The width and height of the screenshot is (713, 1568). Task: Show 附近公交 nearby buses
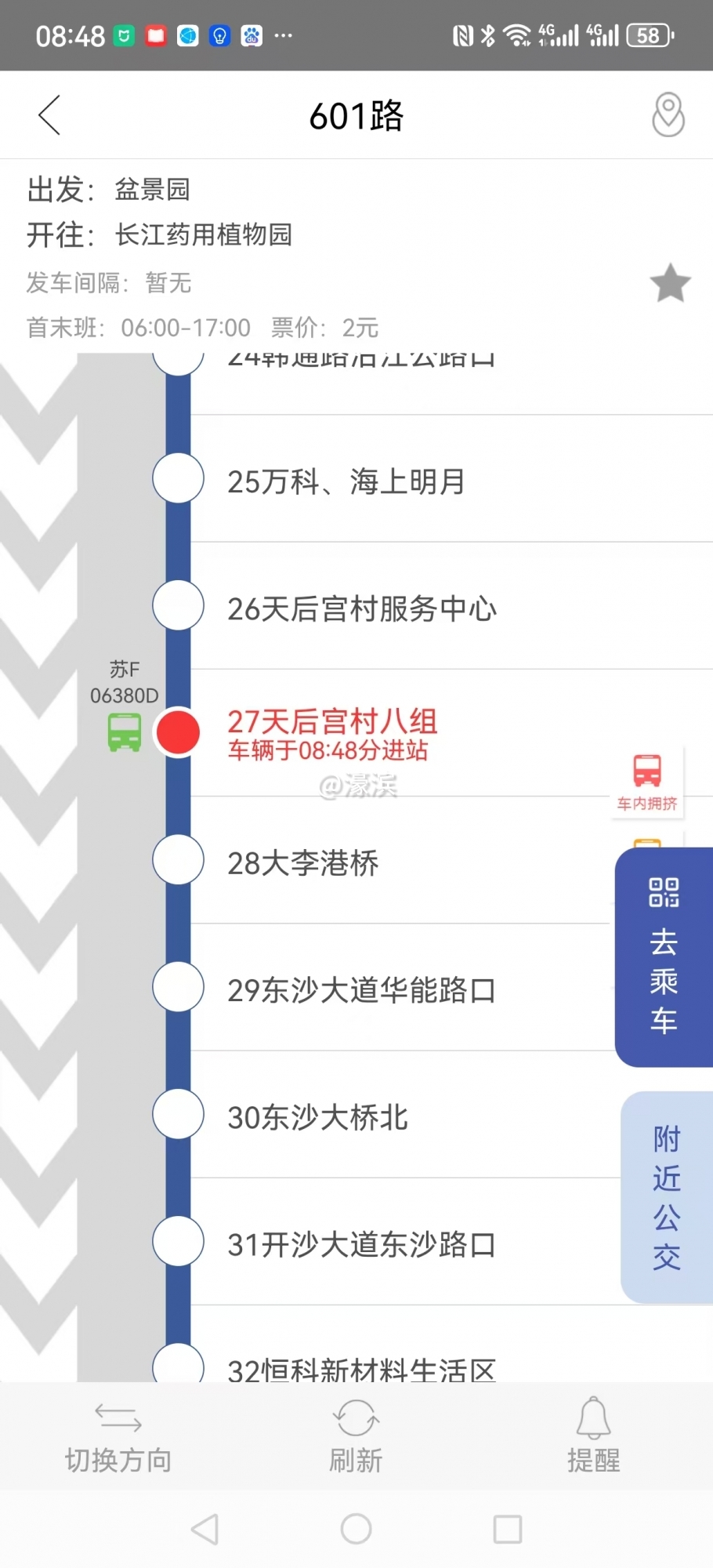[x=667, y=1197]
